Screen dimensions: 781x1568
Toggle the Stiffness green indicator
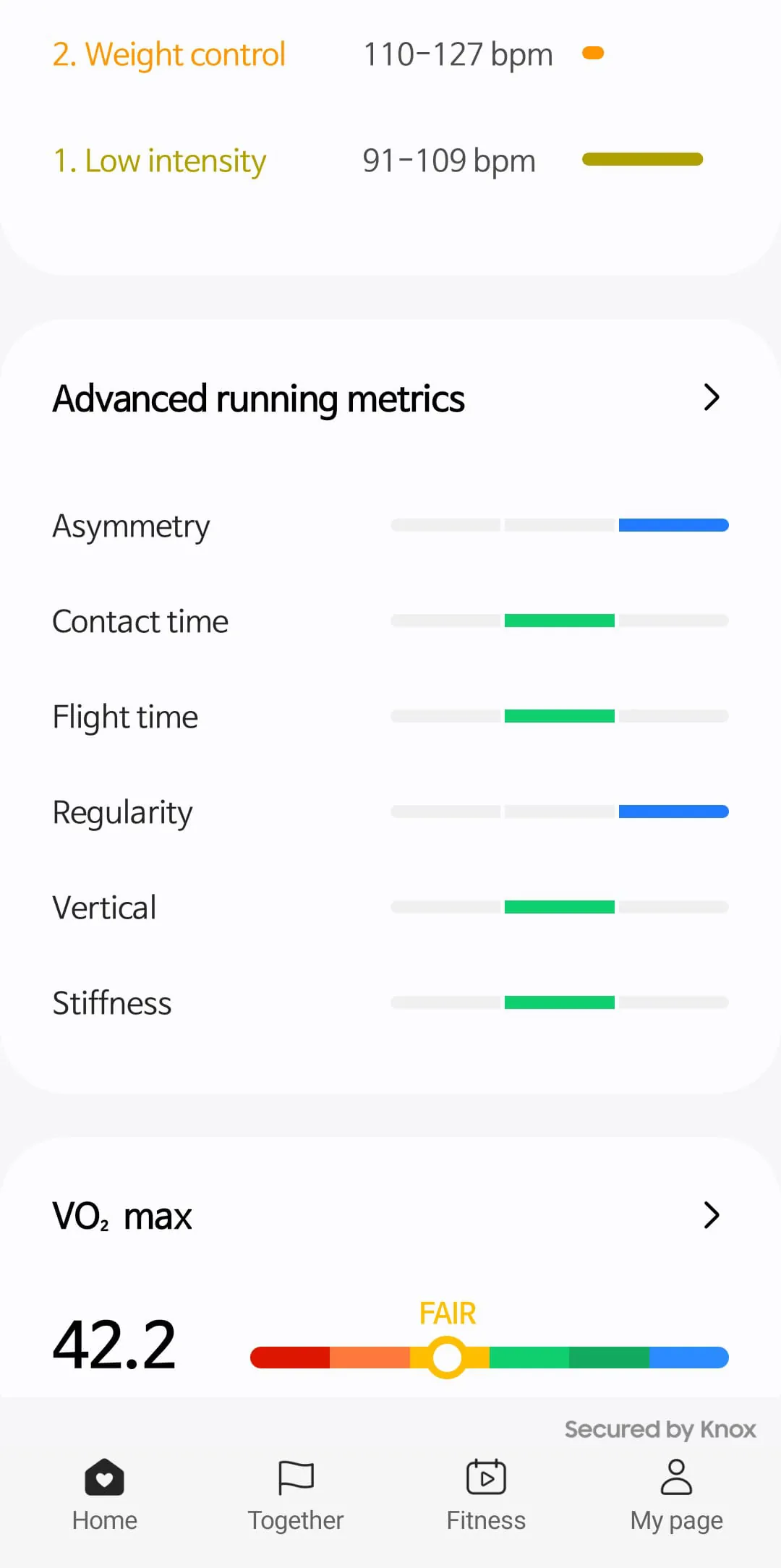click(559, 1002)
